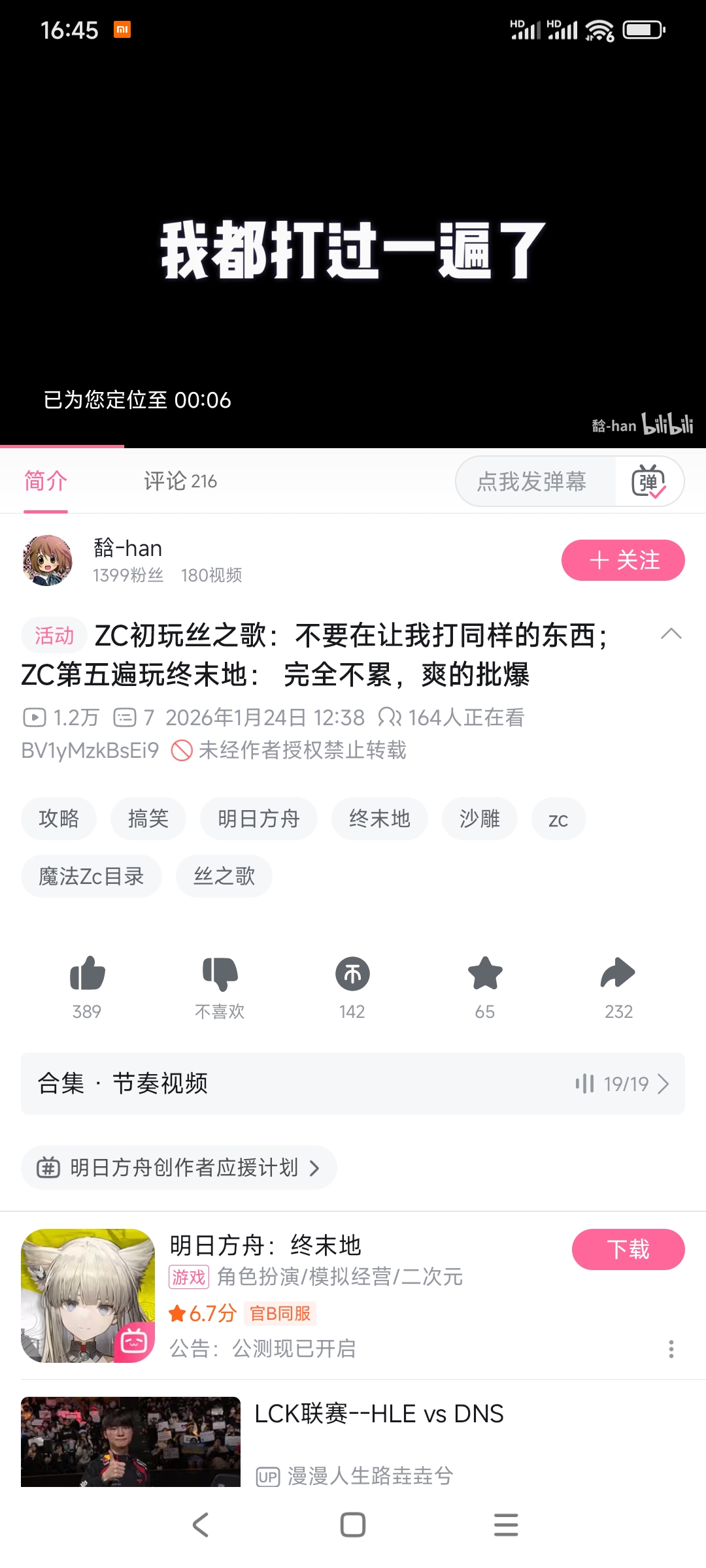Select the 攻略 tag chip
The width and height of the screenshot is (706, 1568).
[x=59, y=819]
